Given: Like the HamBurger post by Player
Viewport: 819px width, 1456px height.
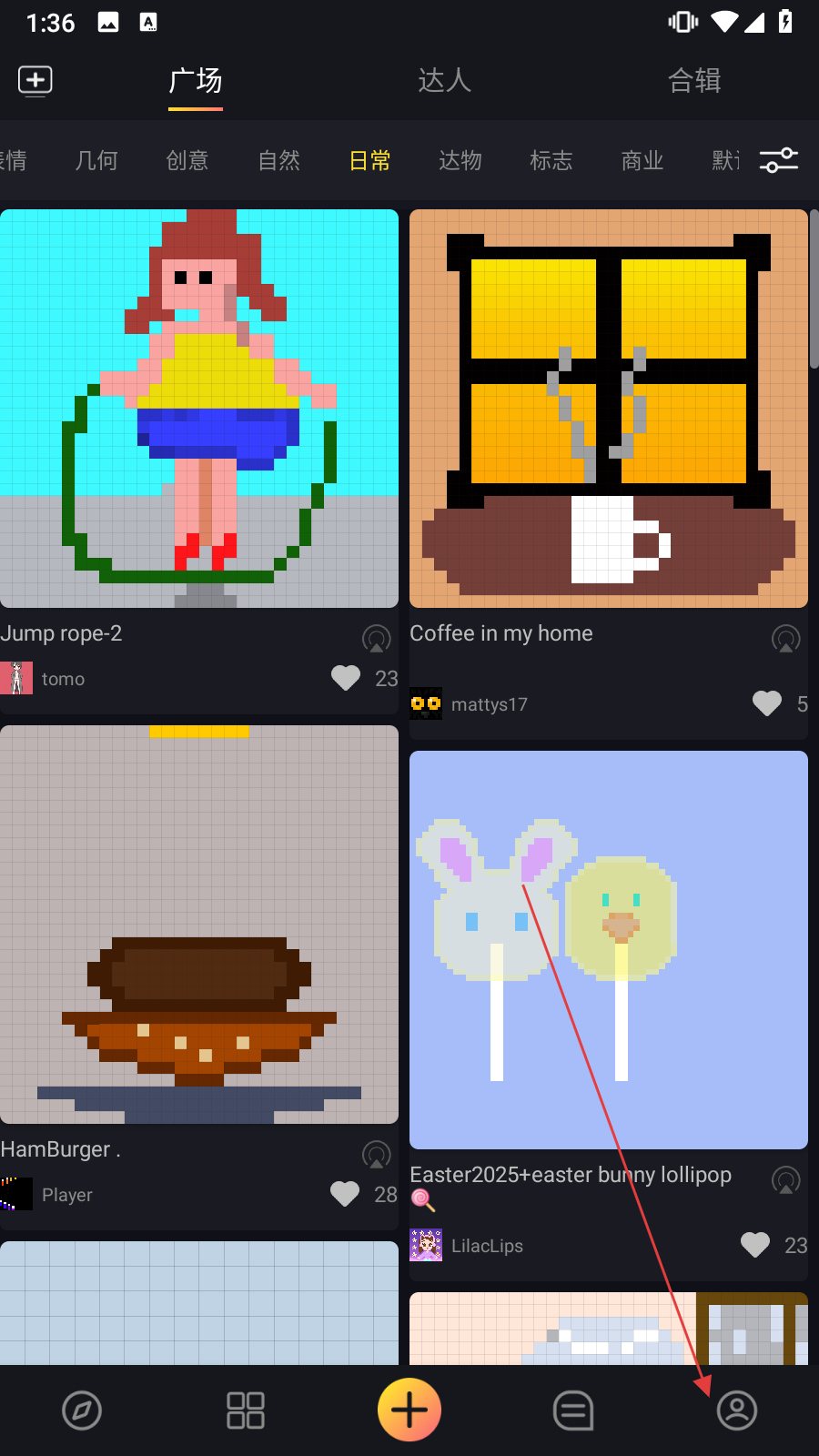Looking at the screenshot, I should pos(345,1194).
